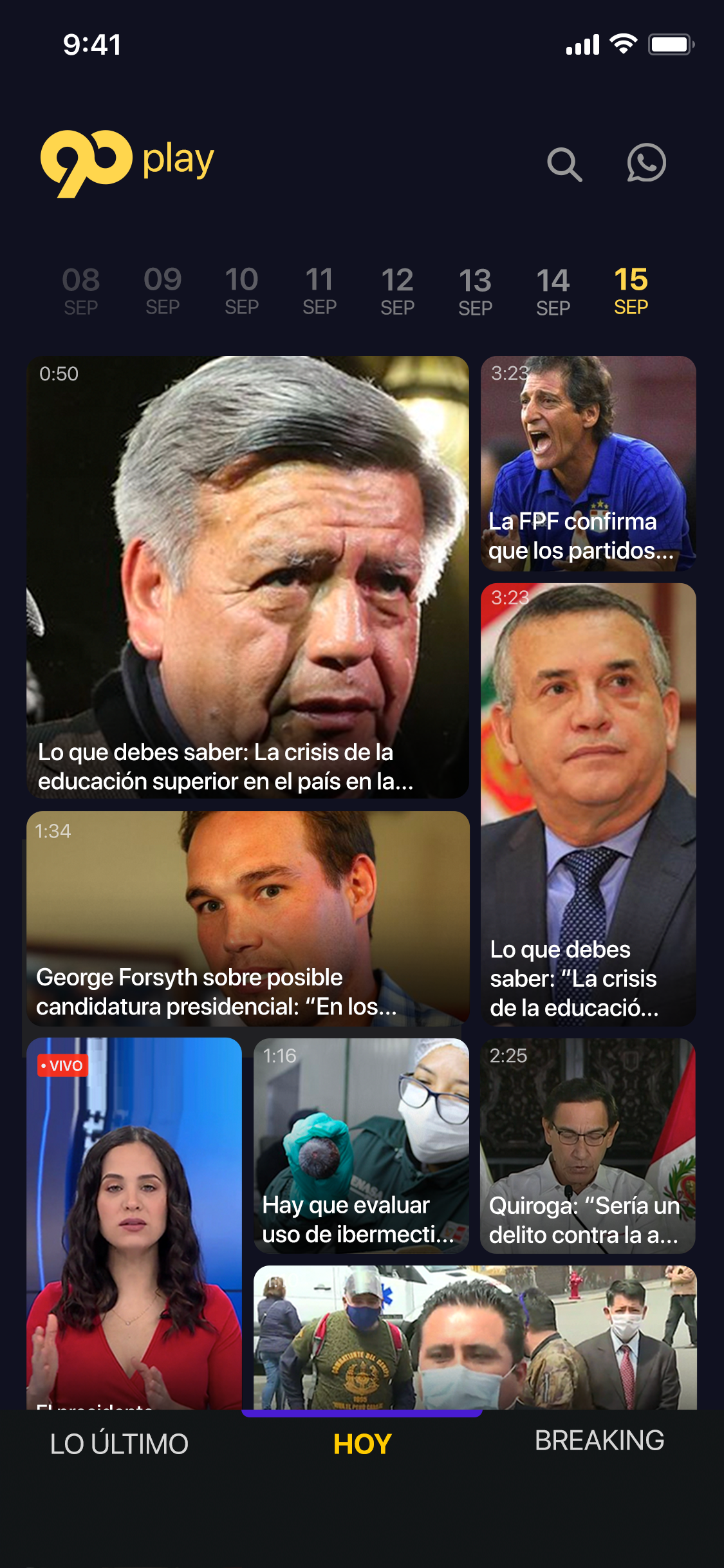Play the 0:50 video on educación superior crisis
The height and width of the screenshot is (1568, 724).
[x=248, y=577]
